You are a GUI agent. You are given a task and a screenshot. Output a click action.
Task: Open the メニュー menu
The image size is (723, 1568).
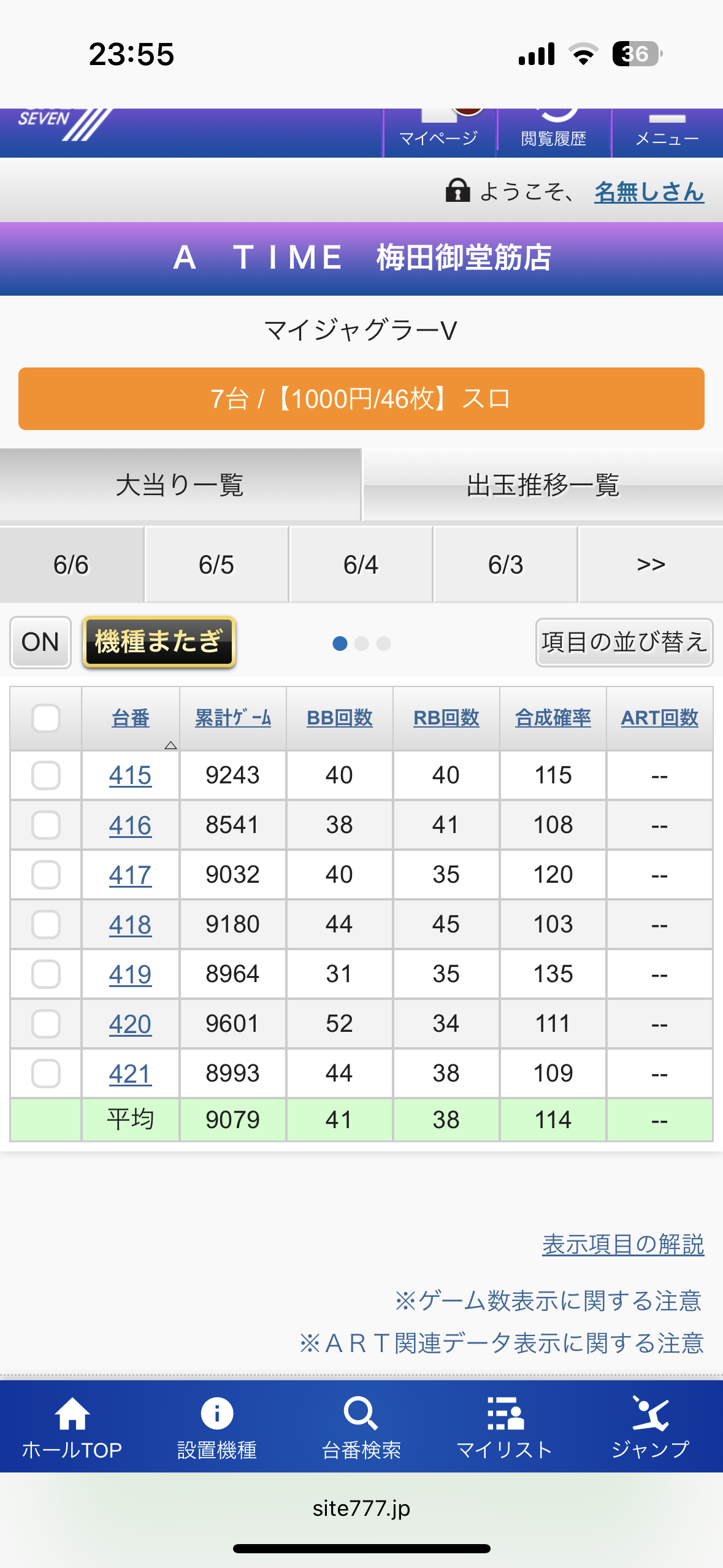click(x=667, y=133)
